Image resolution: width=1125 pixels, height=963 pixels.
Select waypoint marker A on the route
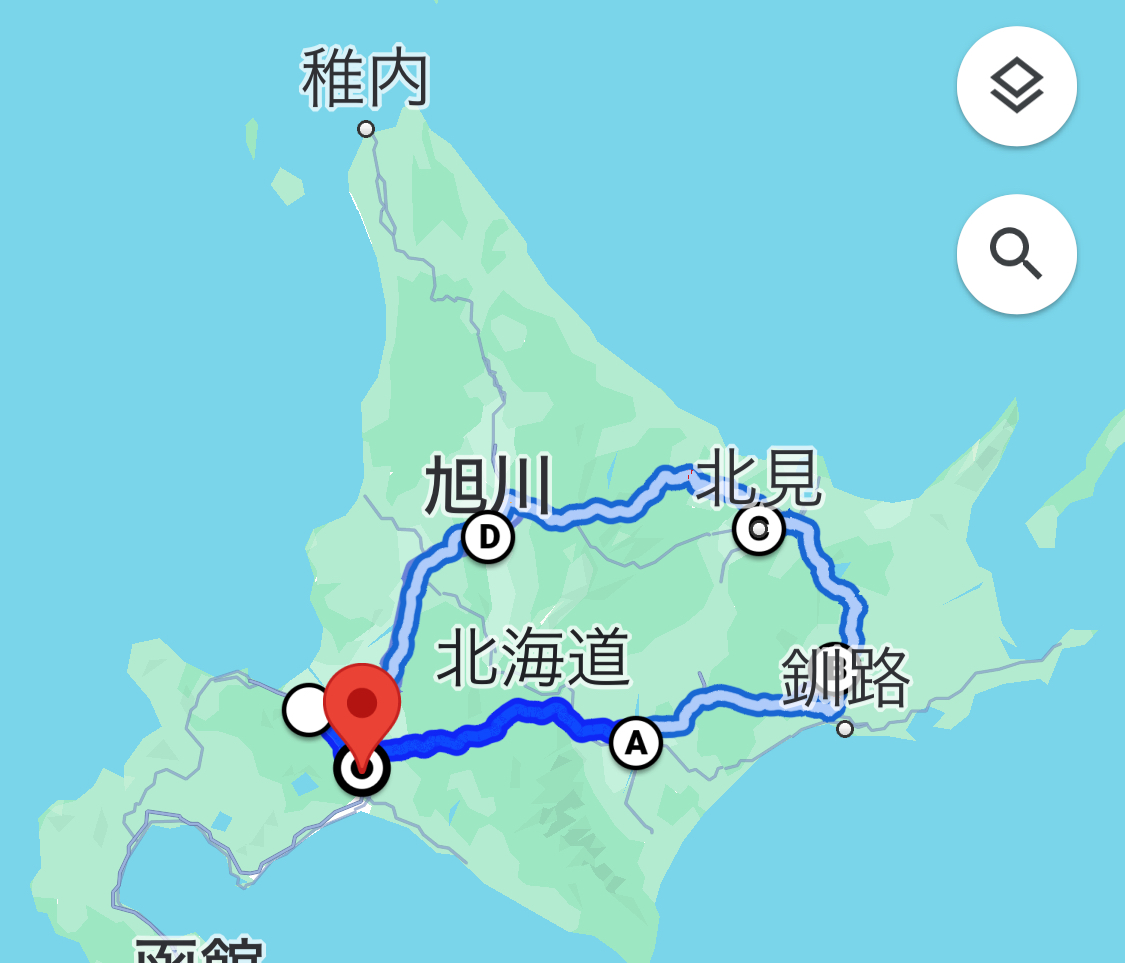636,743
